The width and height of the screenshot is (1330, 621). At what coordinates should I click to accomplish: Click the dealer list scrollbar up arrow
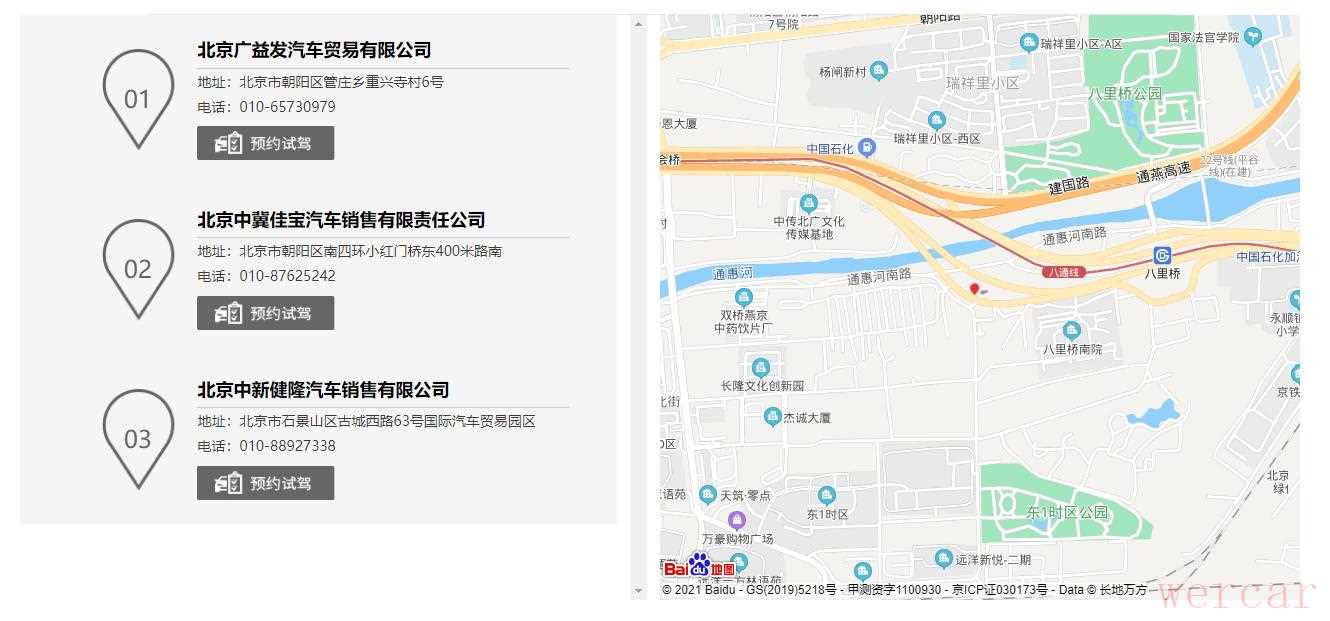(x=639, y=21)
